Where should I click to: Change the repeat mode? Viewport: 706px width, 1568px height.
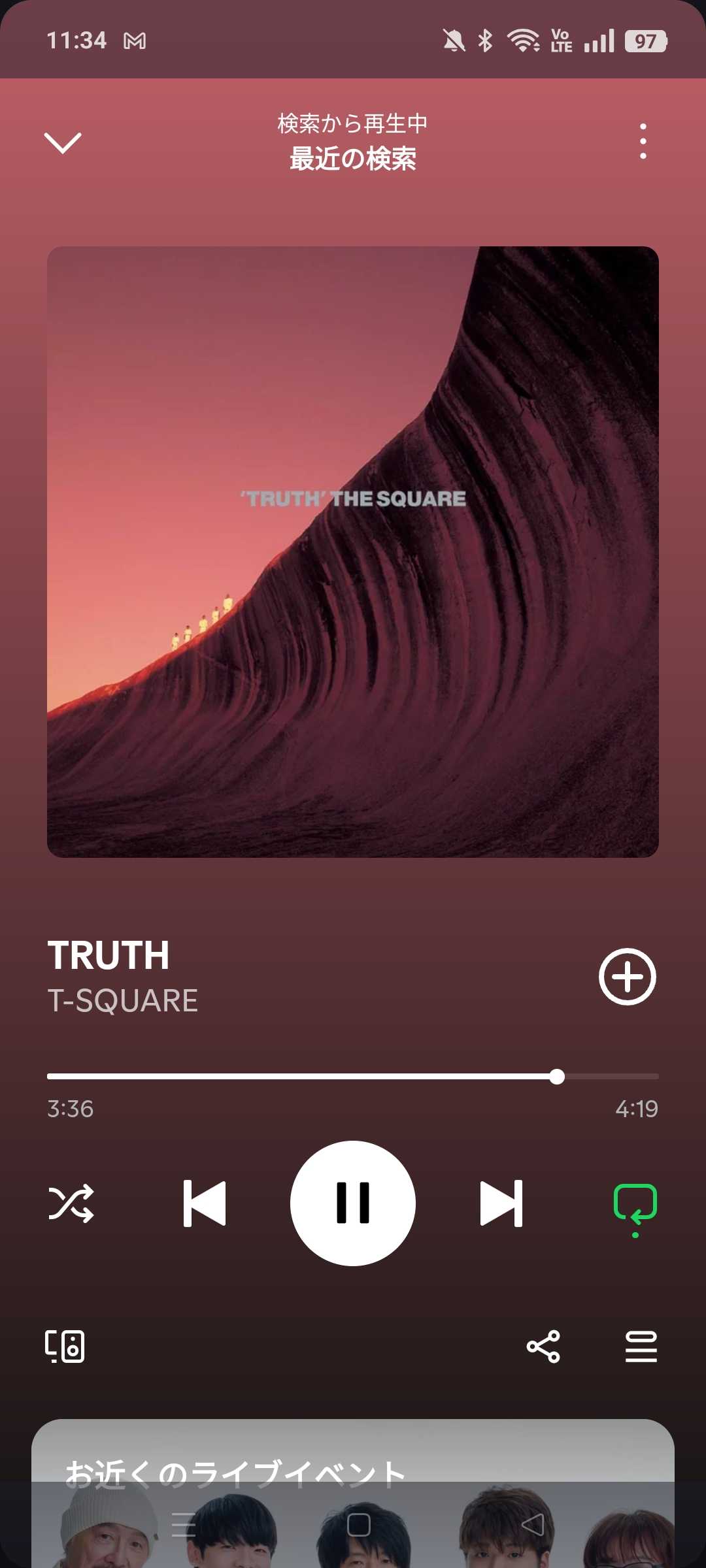[635, 1204]
